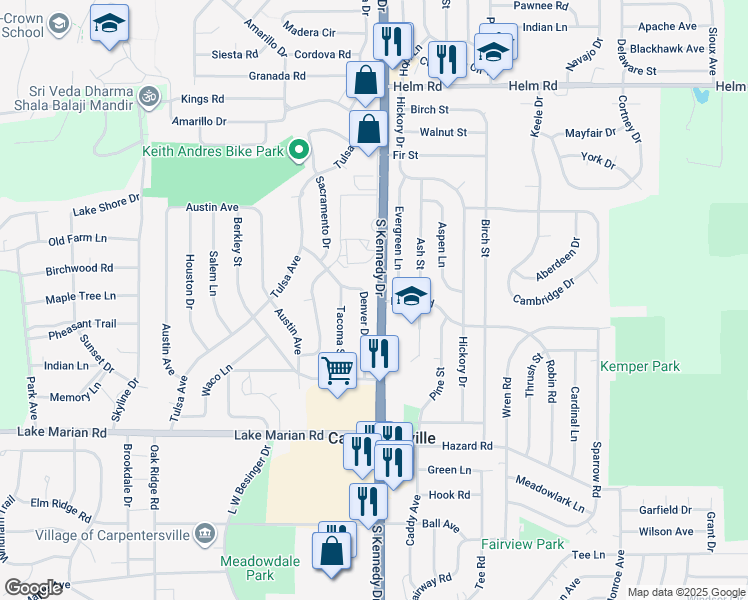Select the school marker near Cambridge Dr
The image size is (748, 600).
(411, 297)
